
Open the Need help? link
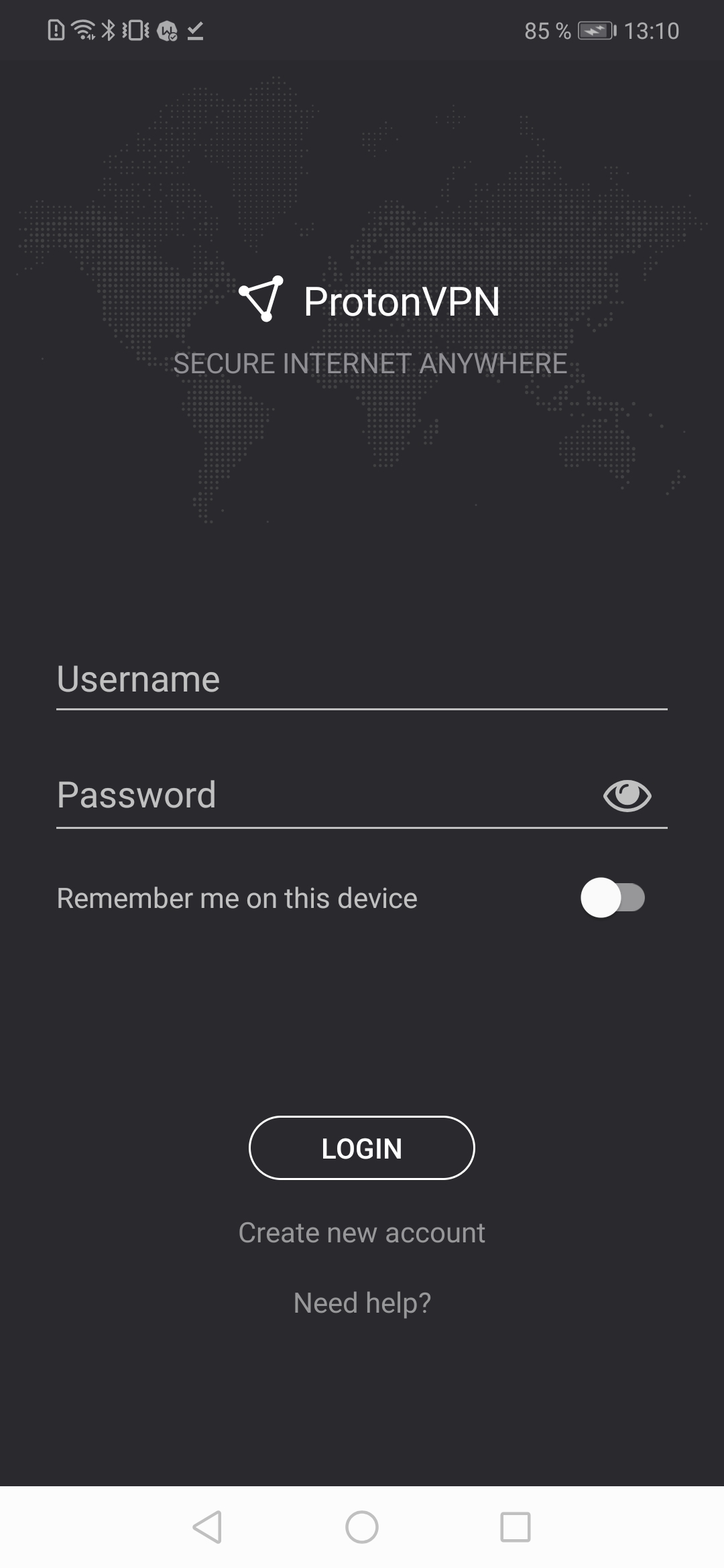point(362,1303)
